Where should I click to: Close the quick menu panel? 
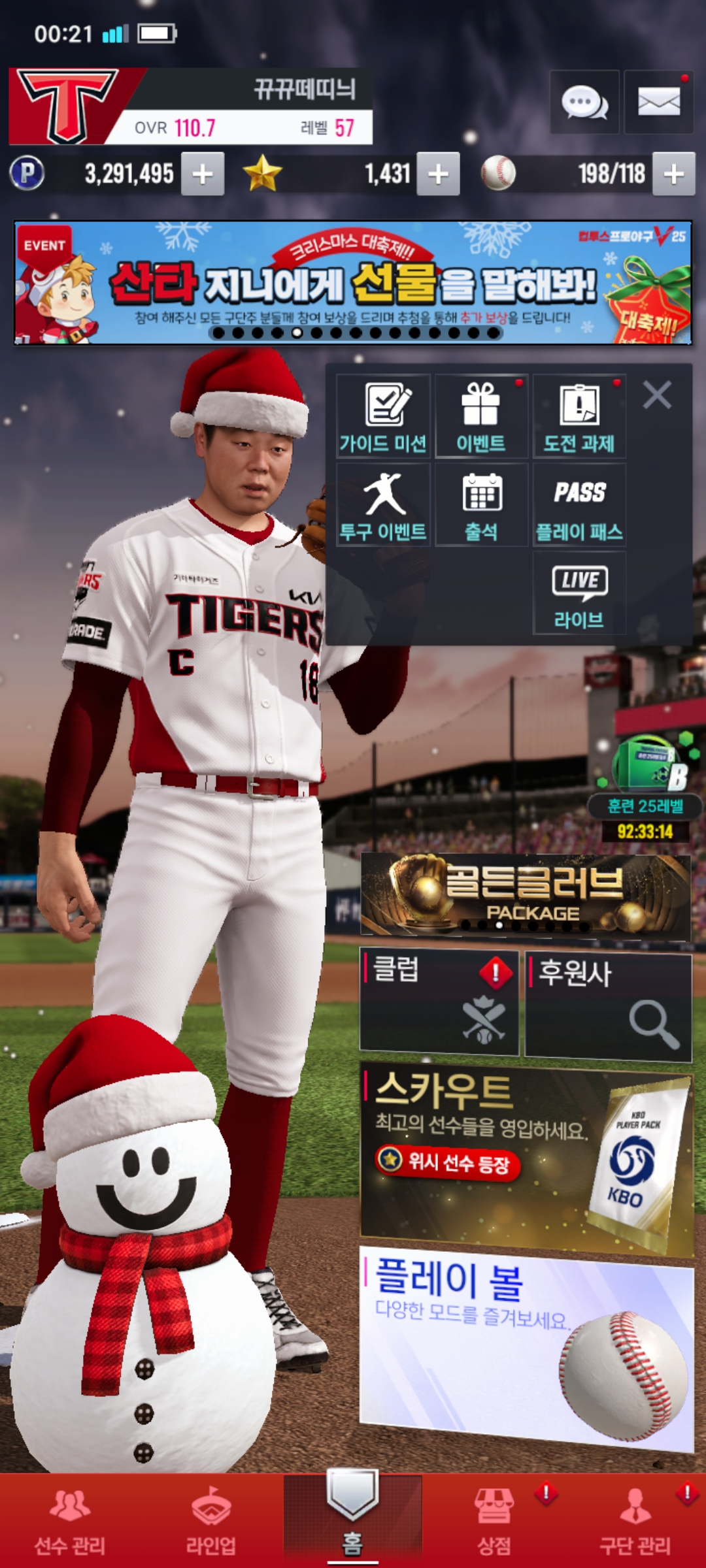656,395
